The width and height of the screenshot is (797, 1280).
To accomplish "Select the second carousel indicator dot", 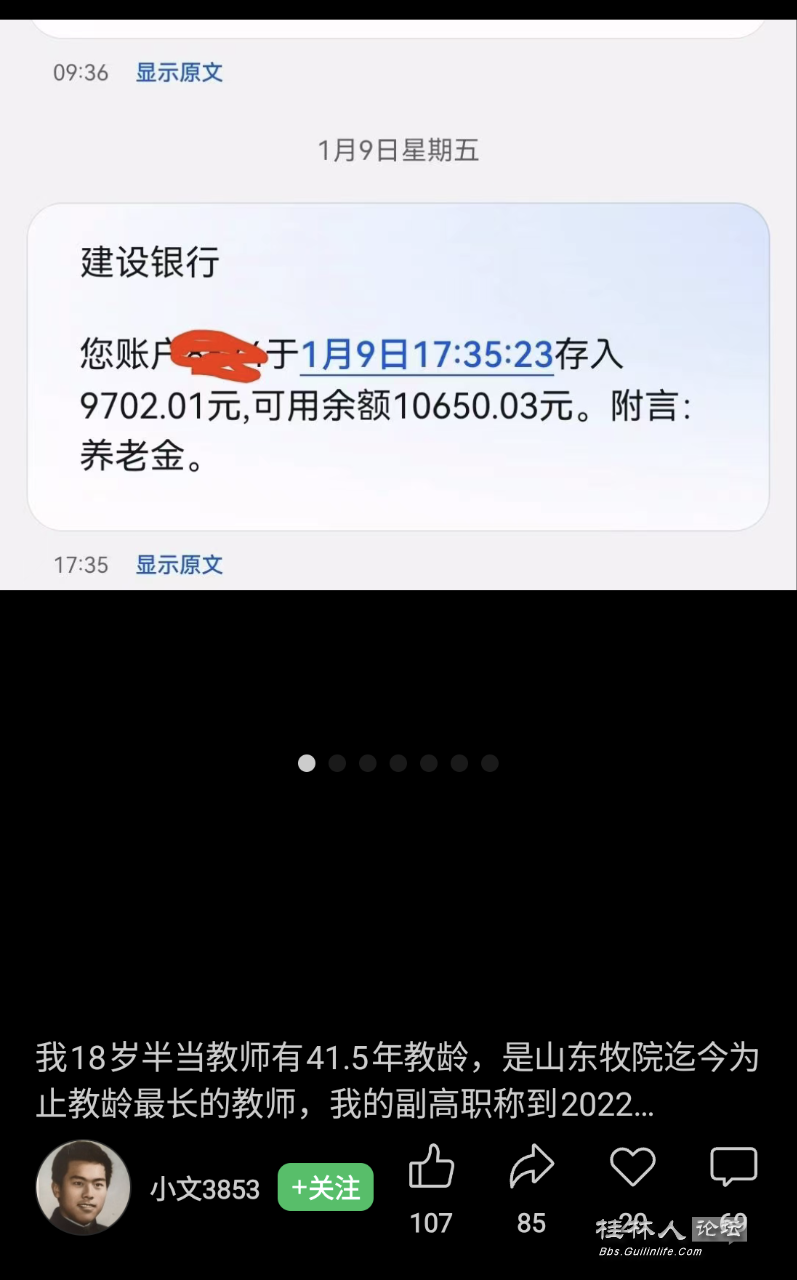I will pos(337,763).
